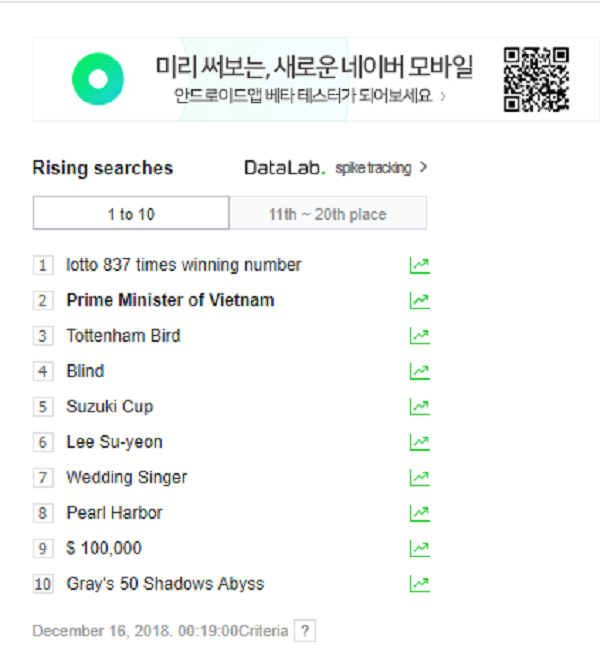View Tottenham Bird search results
Viewport: 600px width, 669px height.
coord(123,336)
